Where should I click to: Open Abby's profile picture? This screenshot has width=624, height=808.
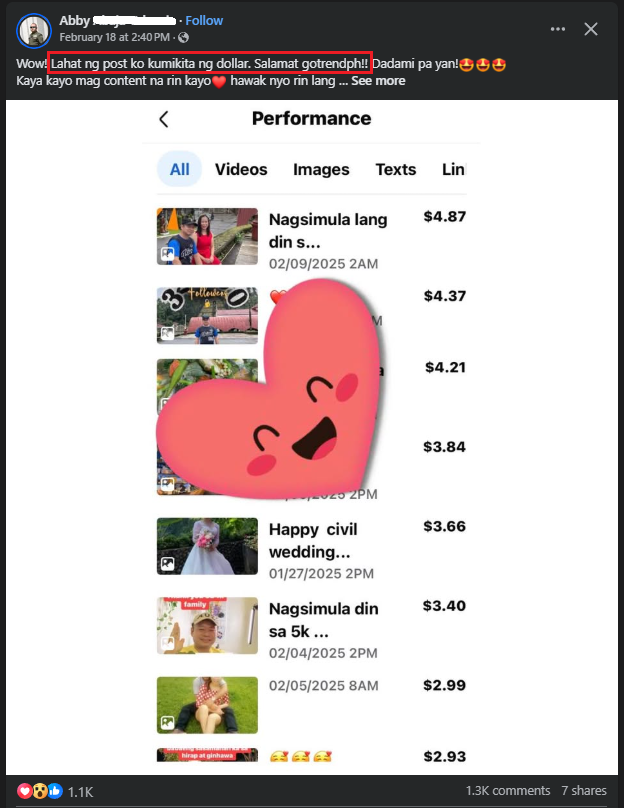tap(33, 30)
